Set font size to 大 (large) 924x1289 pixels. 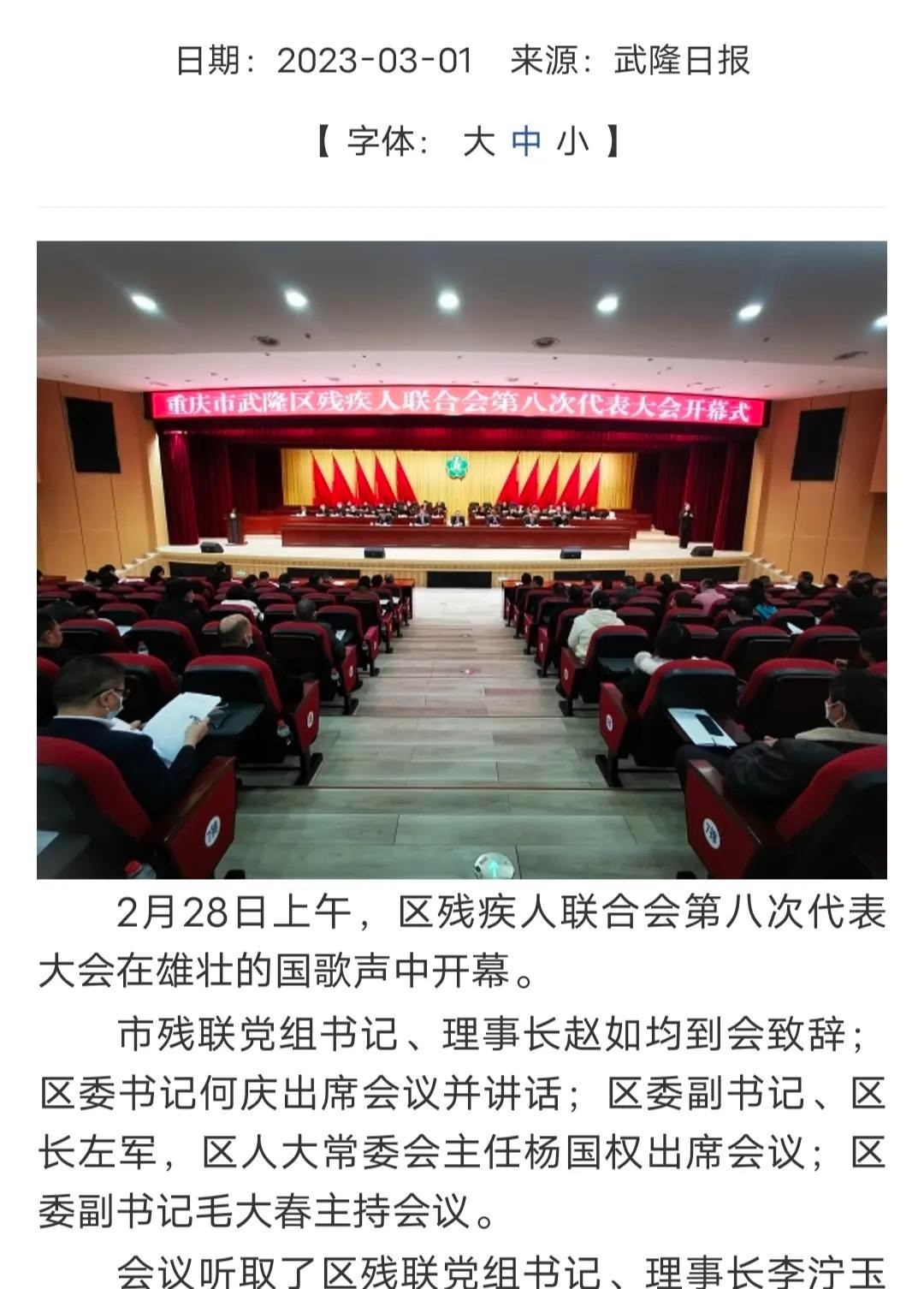tap(478, 141)
